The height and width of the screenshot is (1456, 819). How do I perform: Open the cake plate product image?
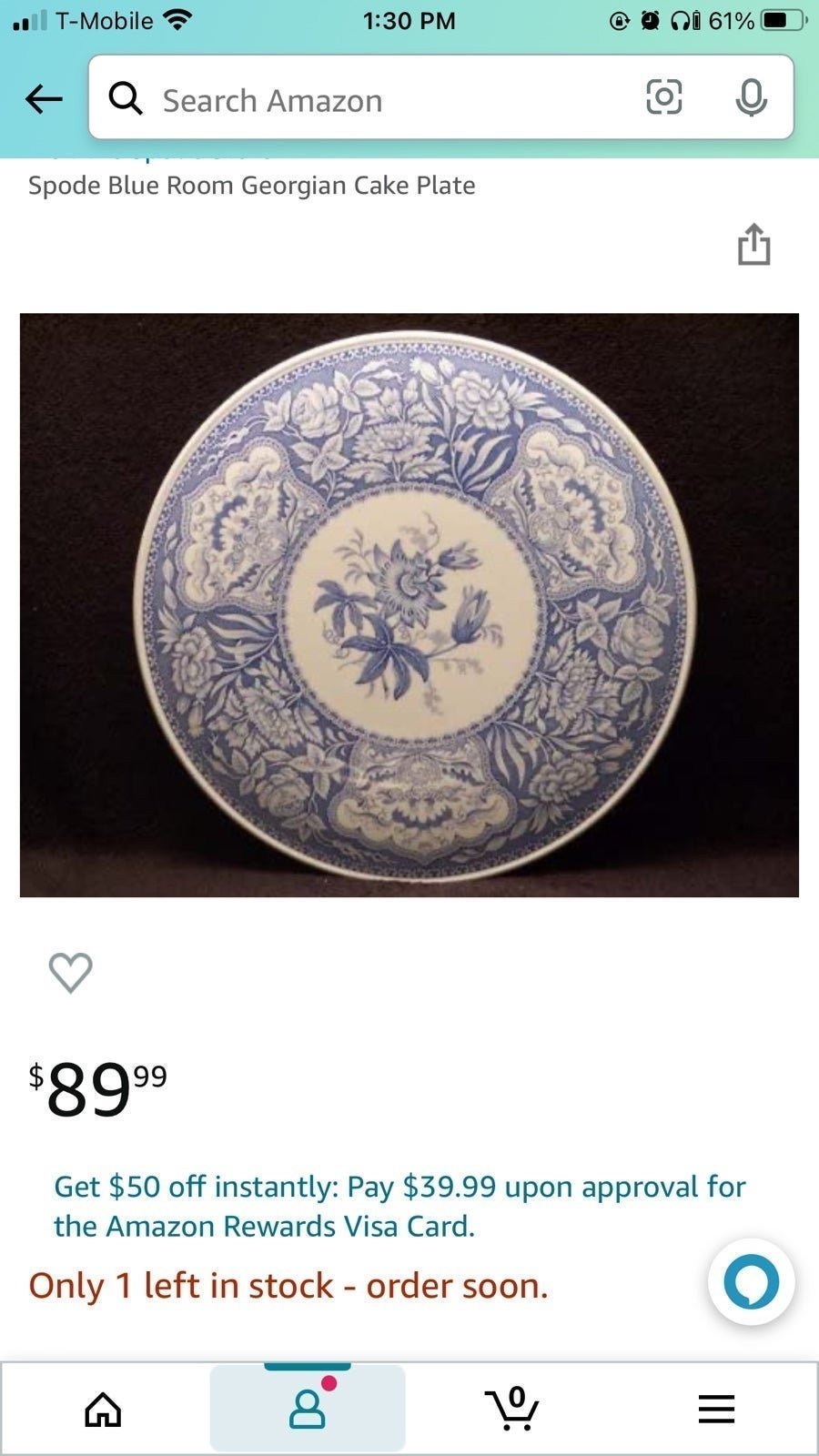click(409, 605)
